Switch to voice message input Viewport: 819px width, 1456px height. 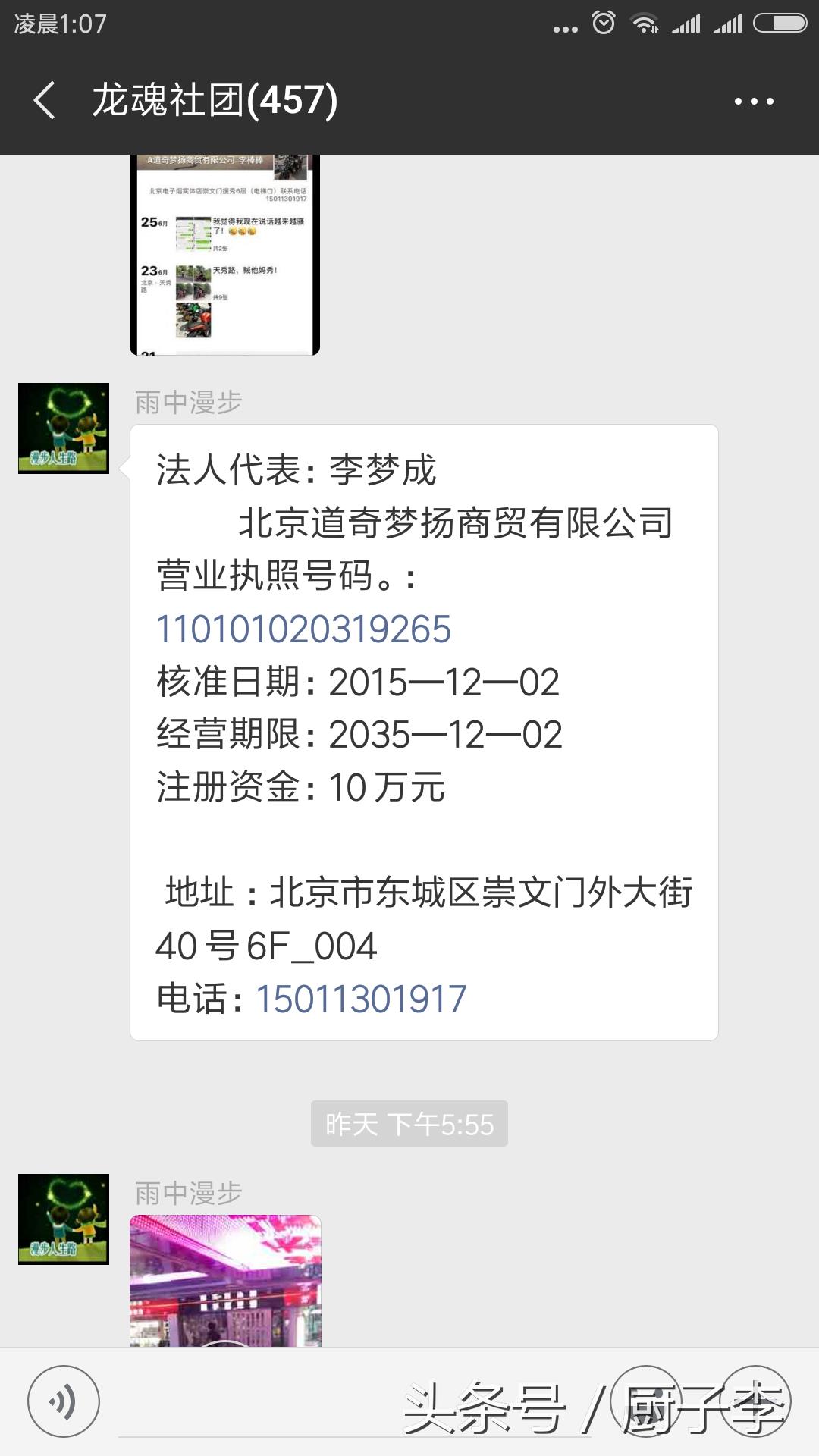(64, 1401)
